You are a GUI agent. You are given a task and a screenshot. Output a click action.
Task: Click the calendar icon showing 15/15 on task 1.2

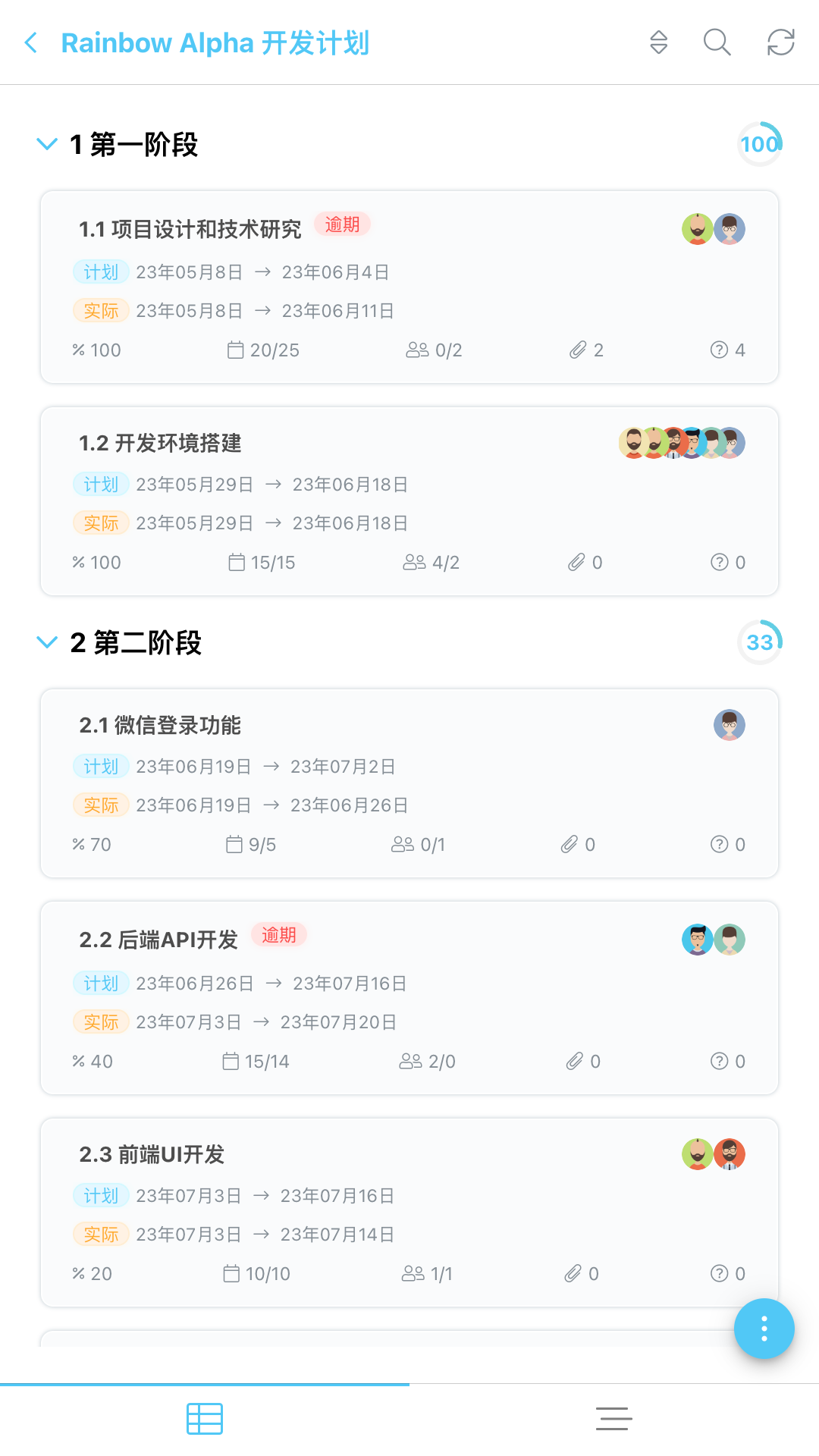236,562
